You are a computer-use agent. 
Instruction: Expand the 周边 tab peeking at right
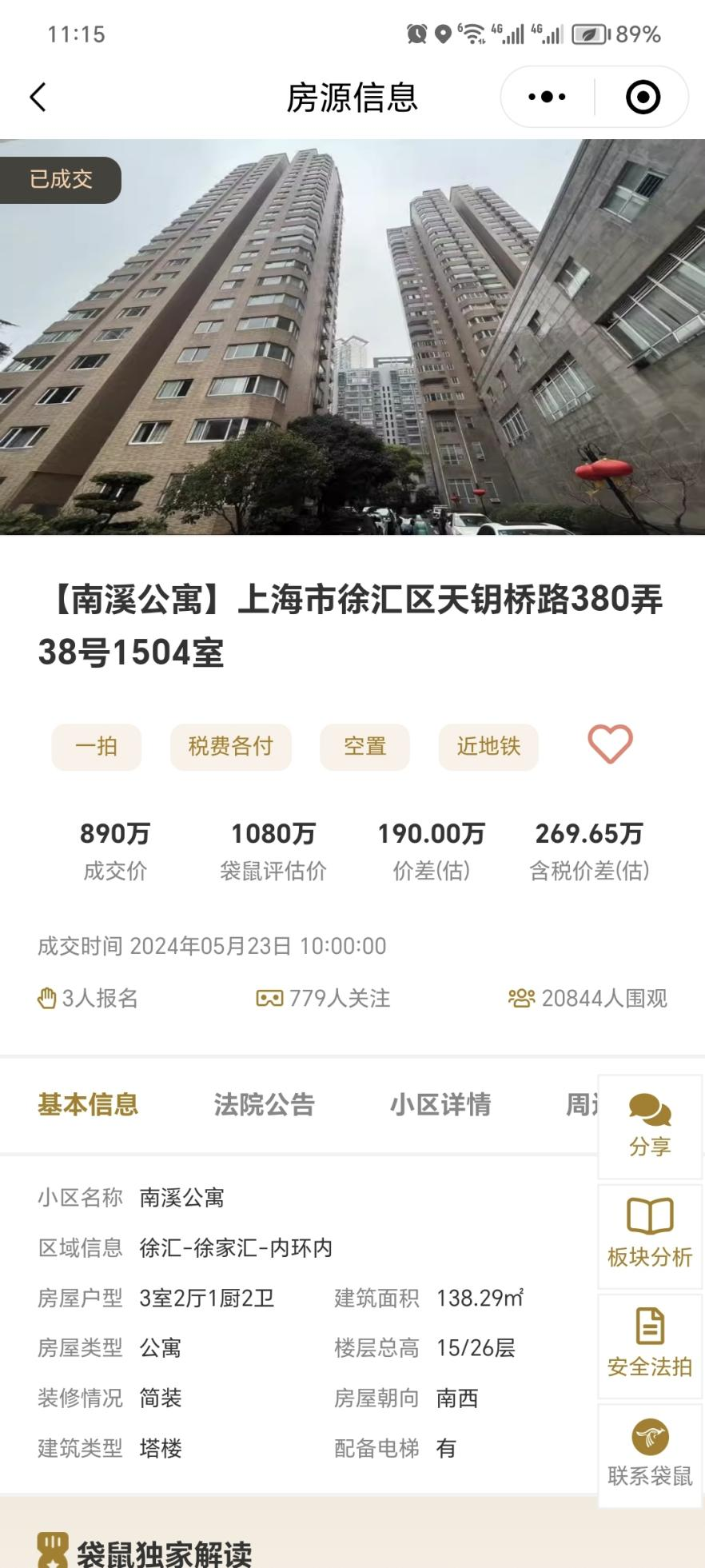click(578, 1105)
